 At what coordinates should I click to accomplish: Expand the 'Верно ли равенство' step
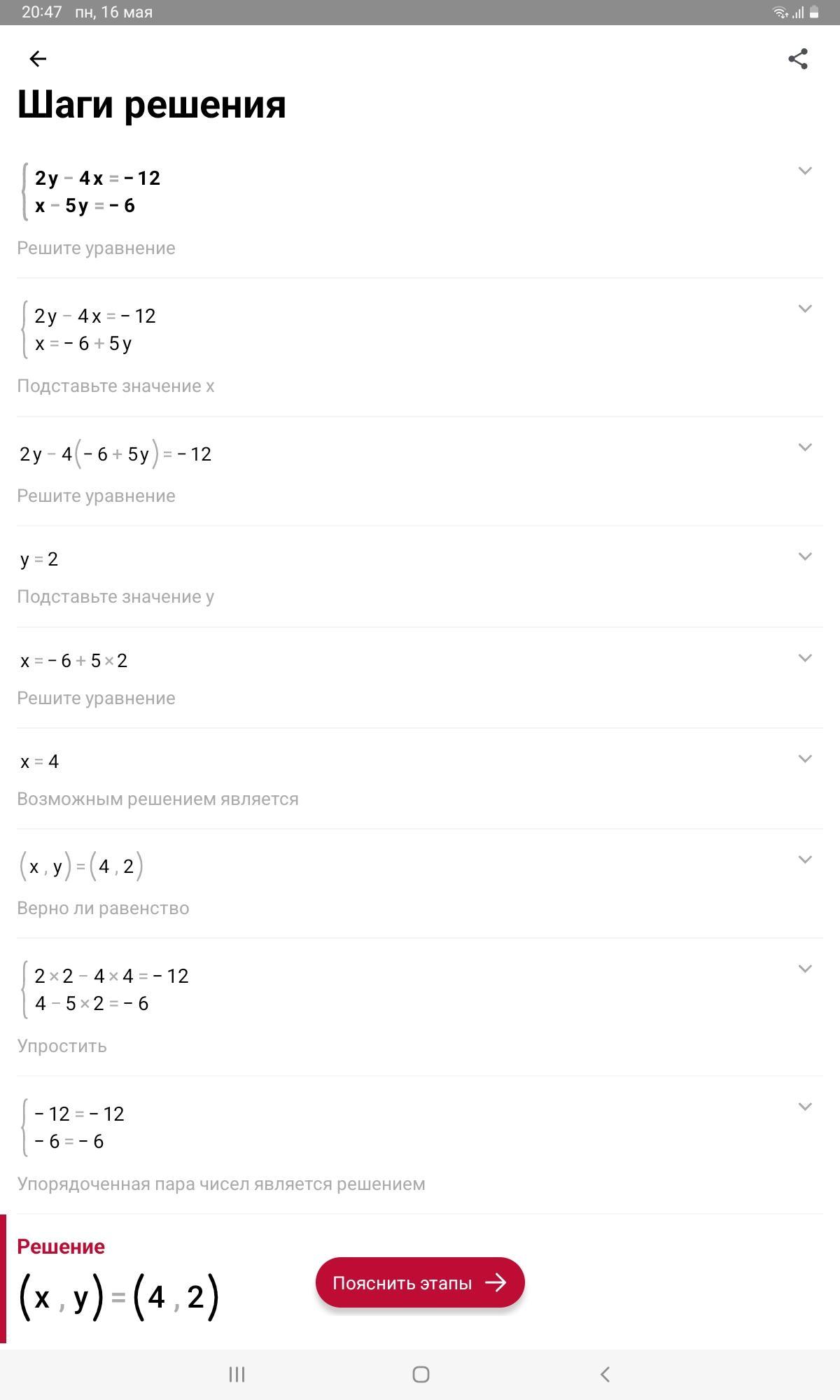click(805, 860)
